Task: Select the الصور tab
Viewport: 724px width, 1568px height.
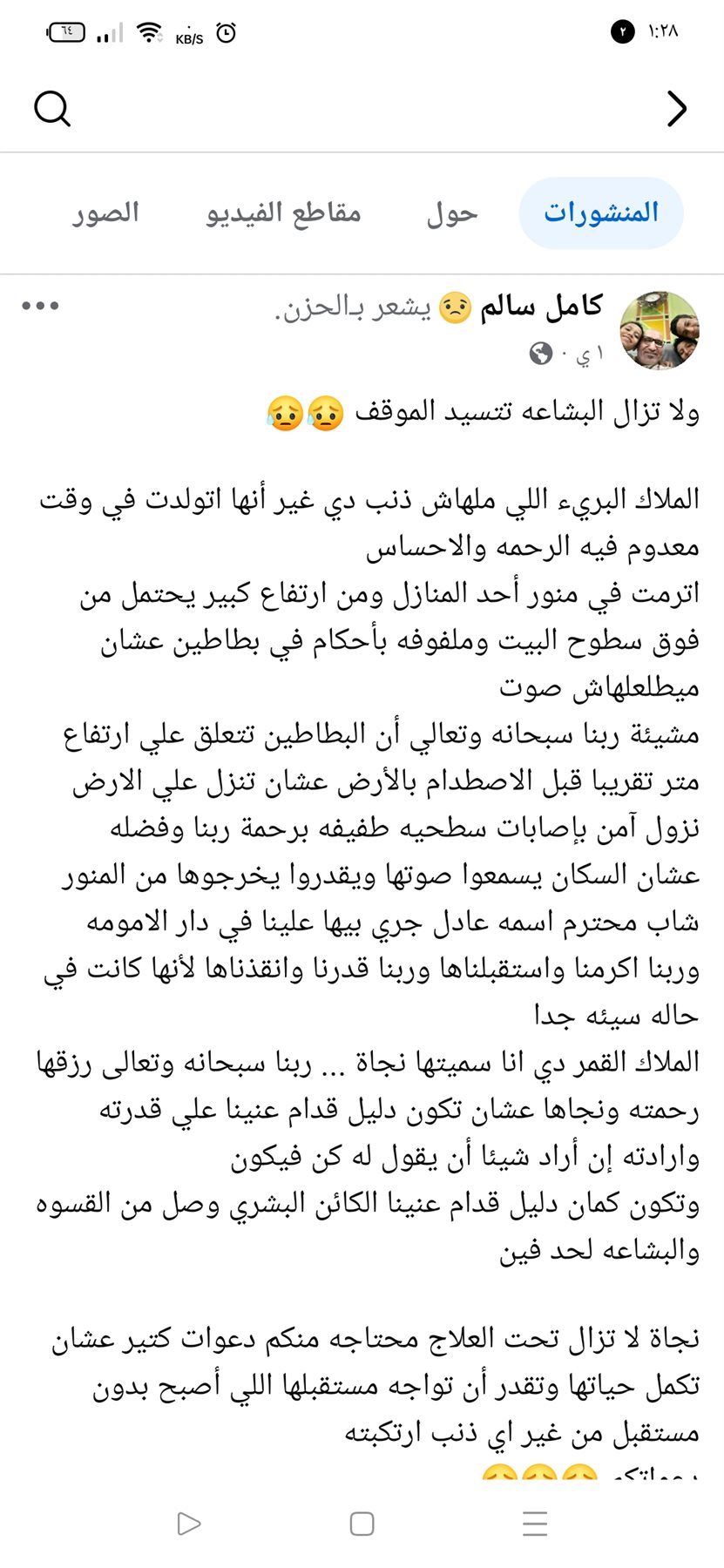Action: click(x=105, y=213)
